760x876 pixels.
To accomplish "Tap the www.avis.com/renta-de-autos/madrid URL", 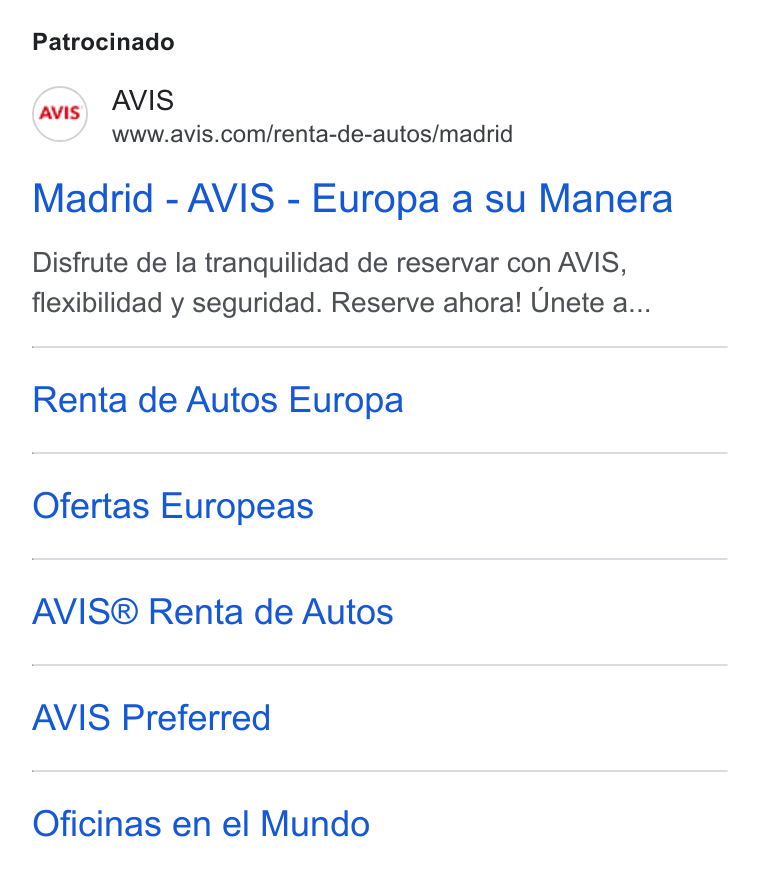I will [x=312, y=135].
